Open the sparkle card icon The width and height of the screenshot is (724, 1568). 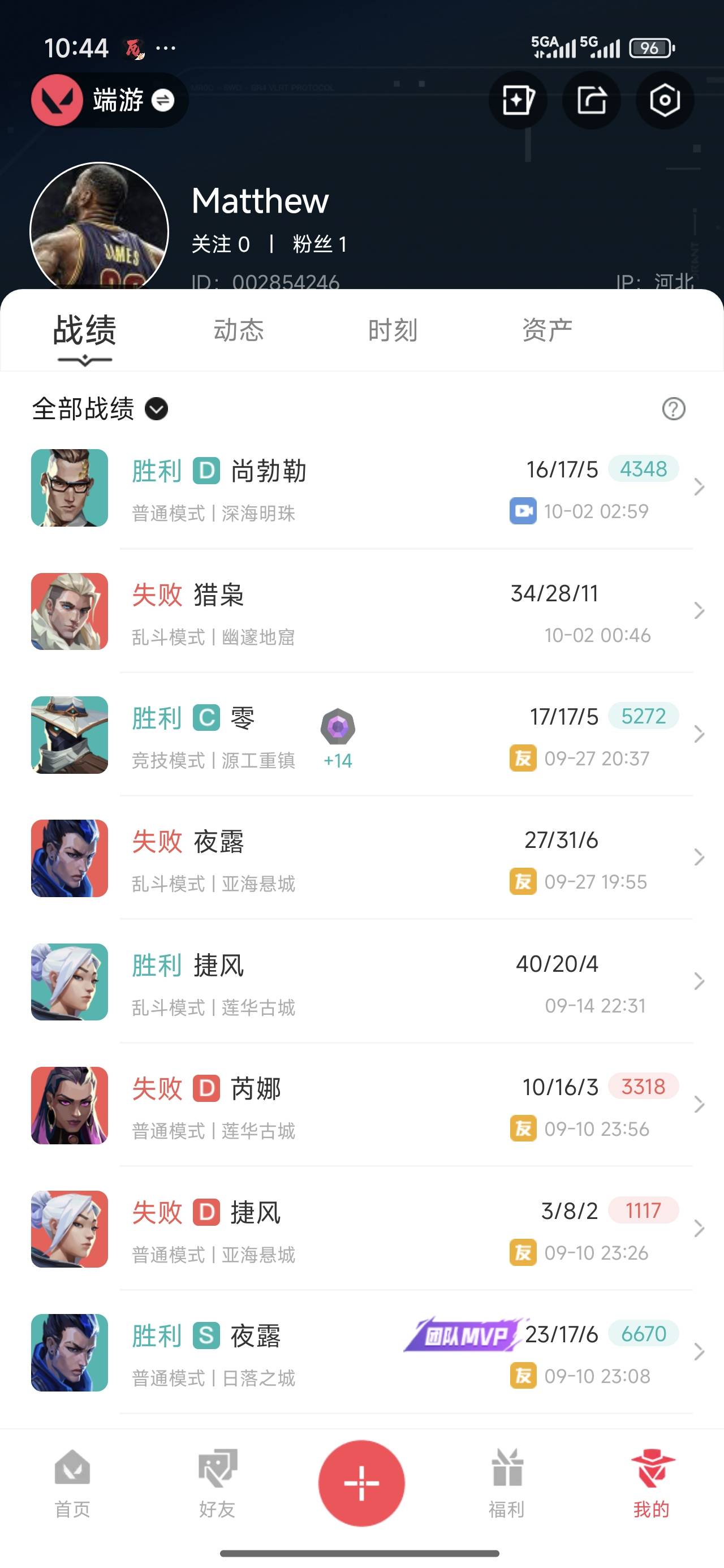(518, 100)
